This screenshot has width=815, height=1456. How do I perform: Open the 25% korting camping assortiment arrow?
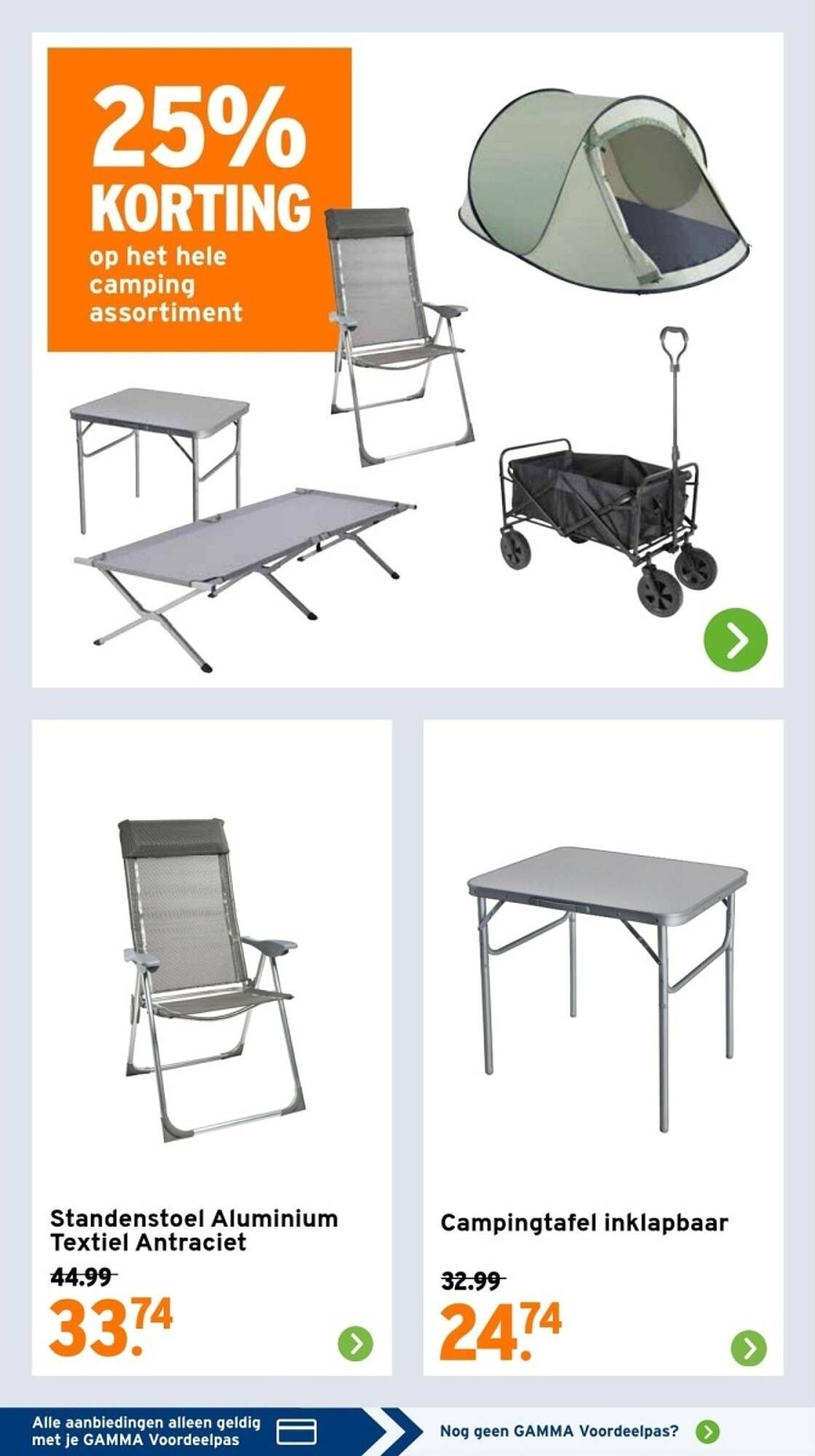coord(735,639)
